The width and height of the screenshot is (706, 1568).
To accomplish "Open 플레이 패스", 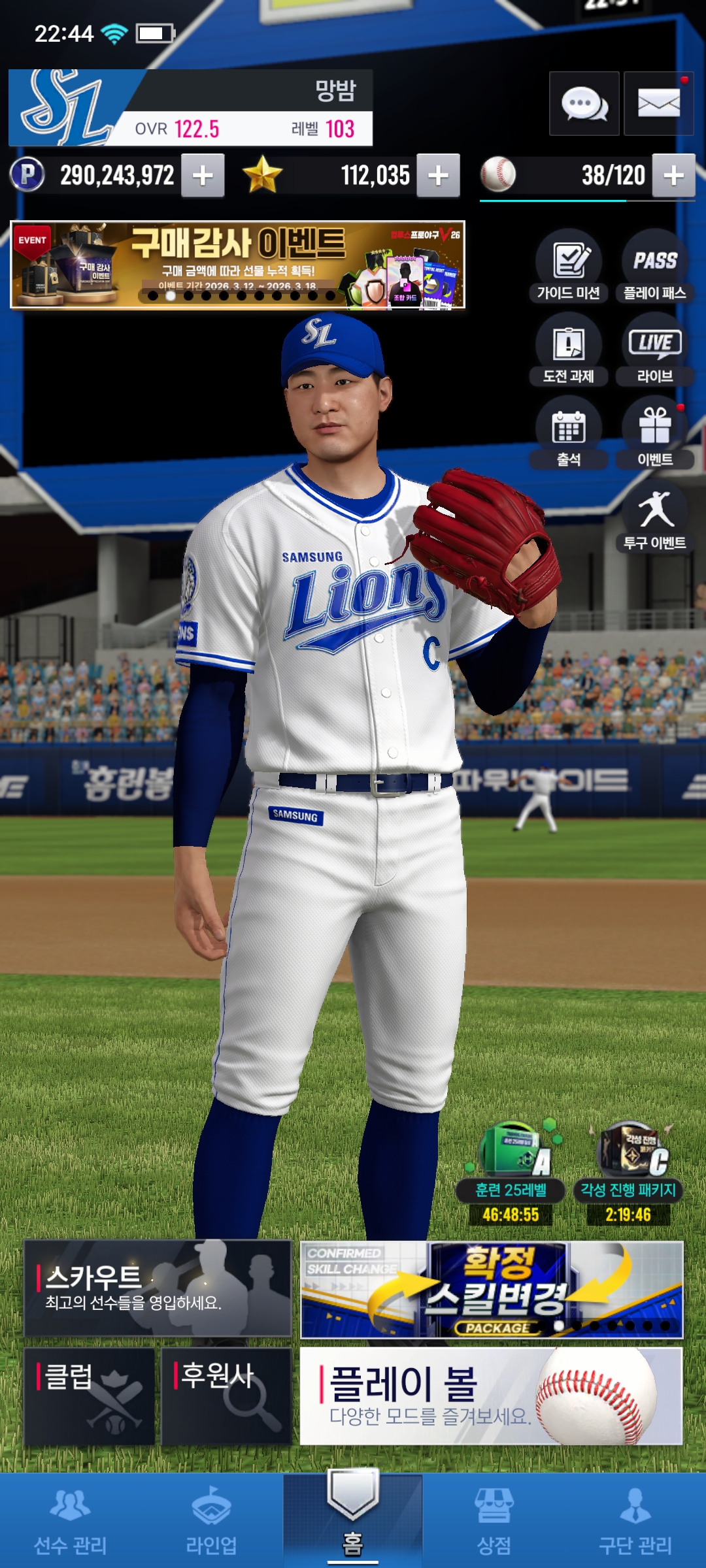I will click(654, 265).
